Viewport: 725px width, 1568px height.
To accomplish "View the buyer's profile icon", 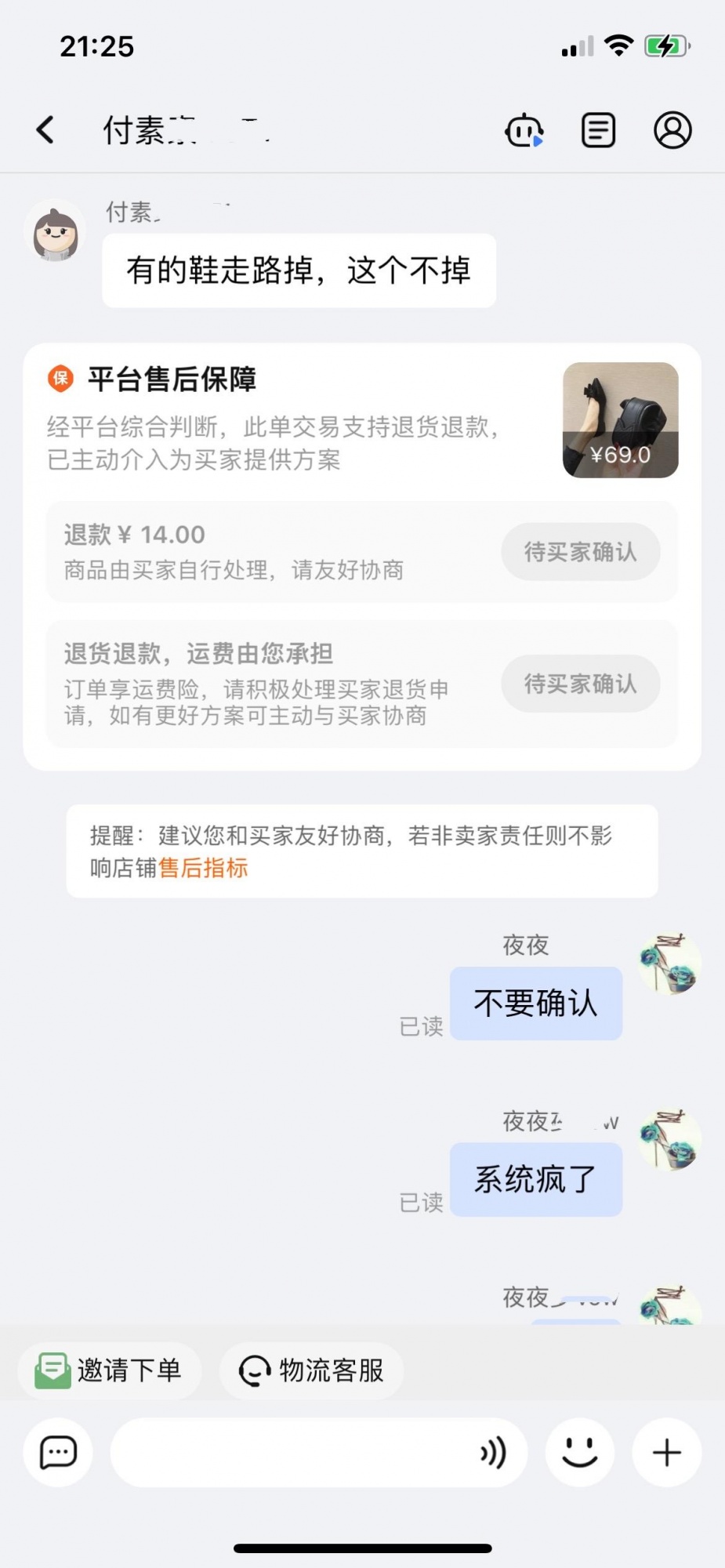I will pos(672,130).
